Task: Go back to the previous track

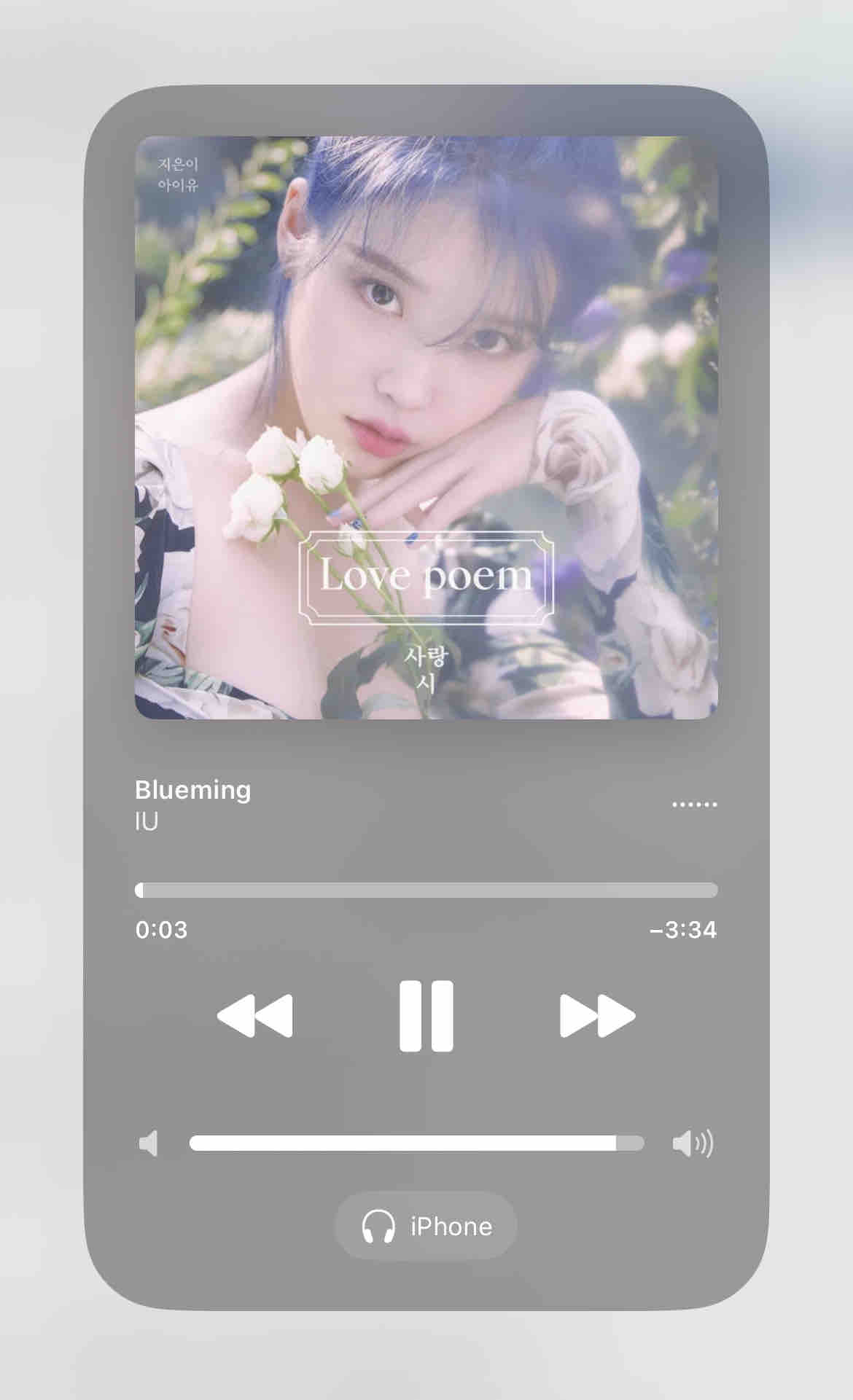Action: [x=255, y=1015]
